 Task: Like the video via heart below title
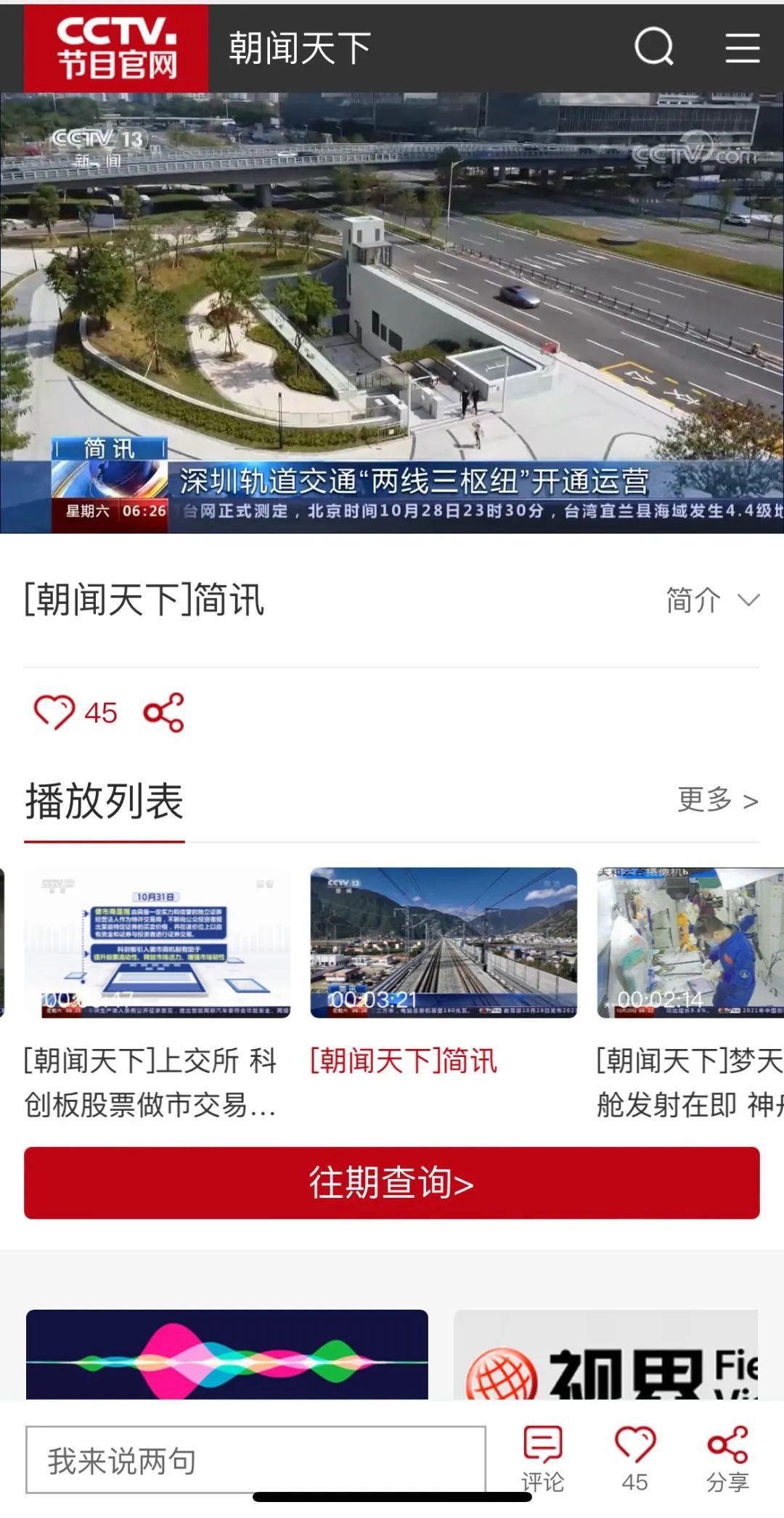point(54,712)
